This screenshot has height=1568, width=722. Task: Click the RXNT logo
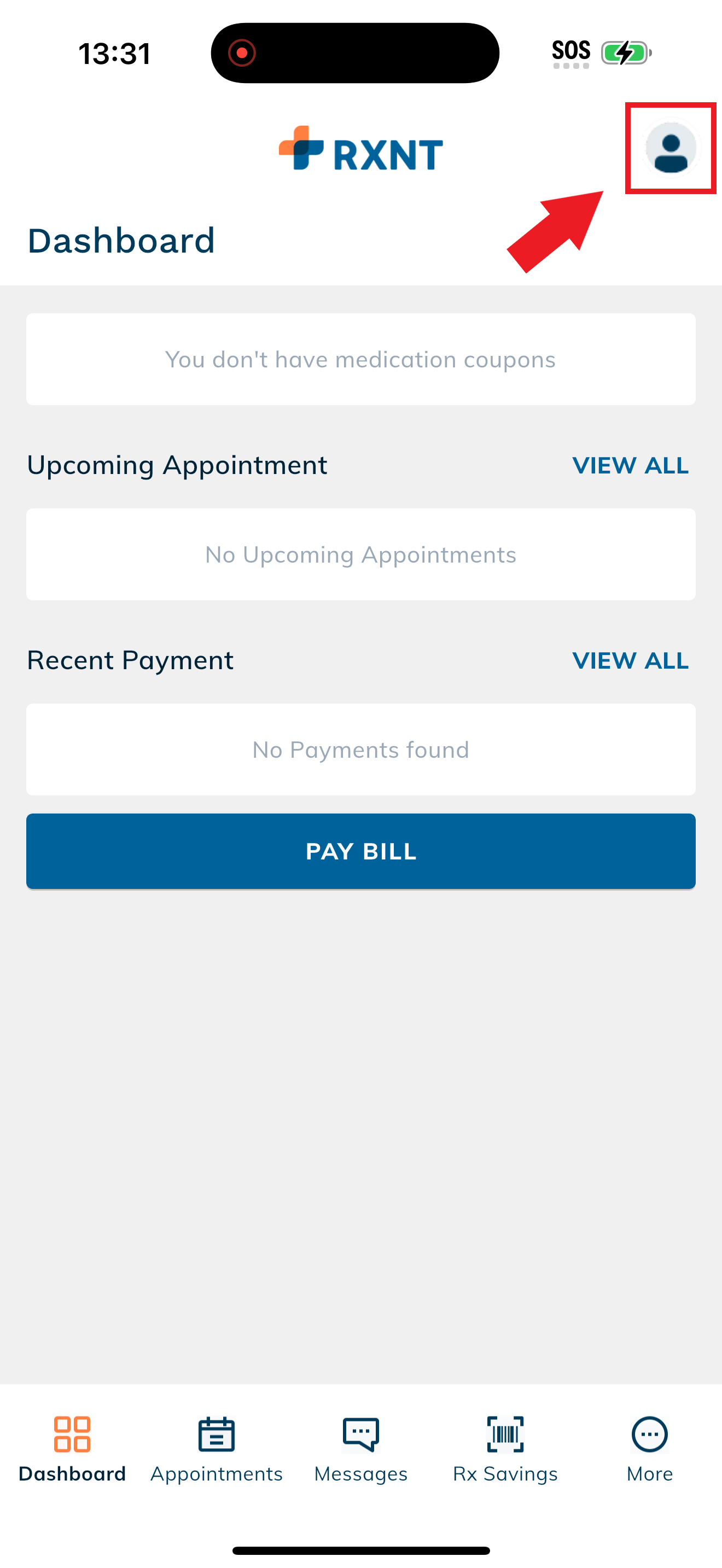360,150
